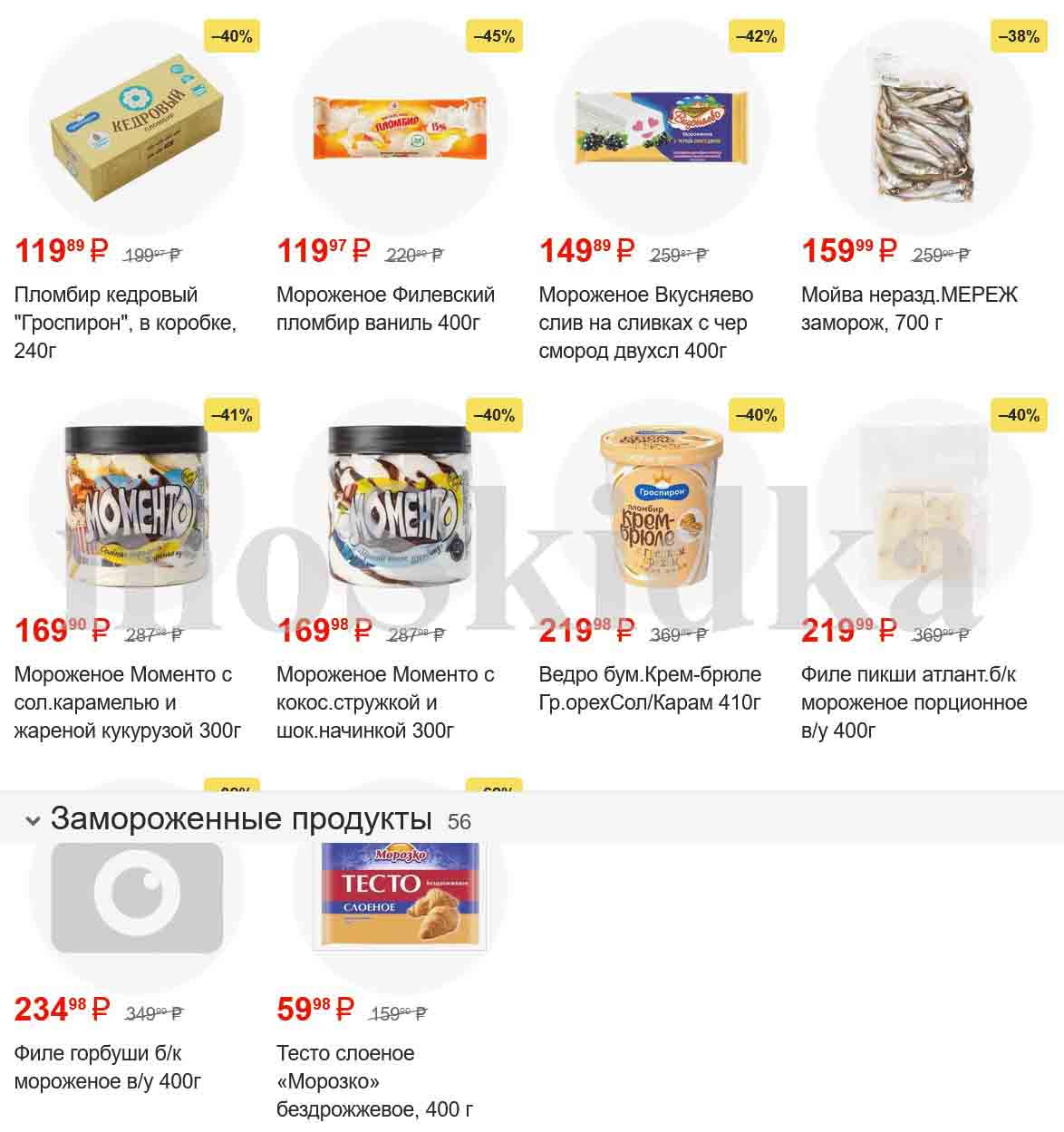Screen dimensions: 1064x1132
Task: Open Мойва неразд. МЕРЕЖ 700 г card
Action: (923, 127)
